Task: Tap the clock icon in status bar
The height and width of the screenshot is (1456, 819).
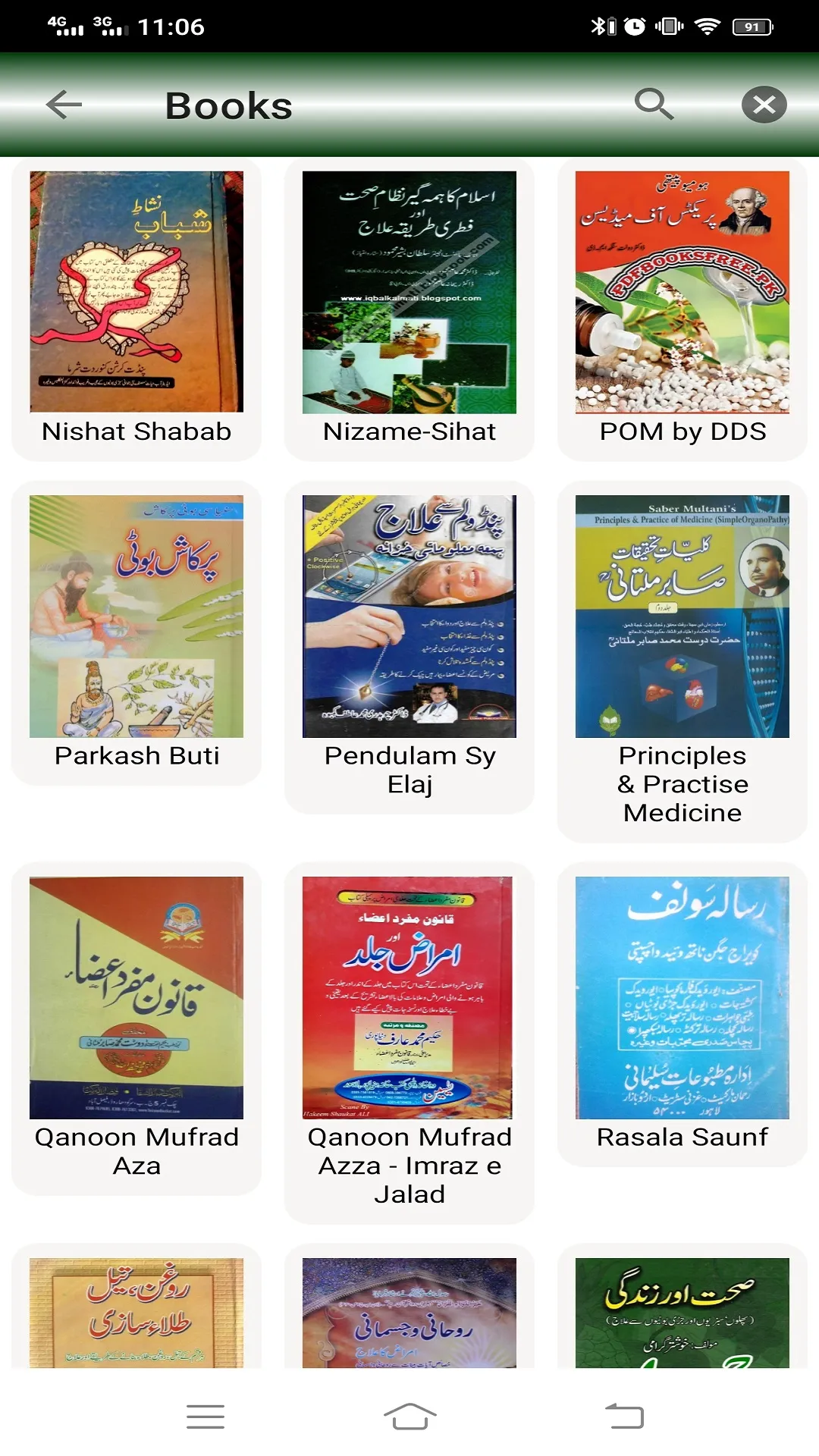Action: tap(634, 24)
